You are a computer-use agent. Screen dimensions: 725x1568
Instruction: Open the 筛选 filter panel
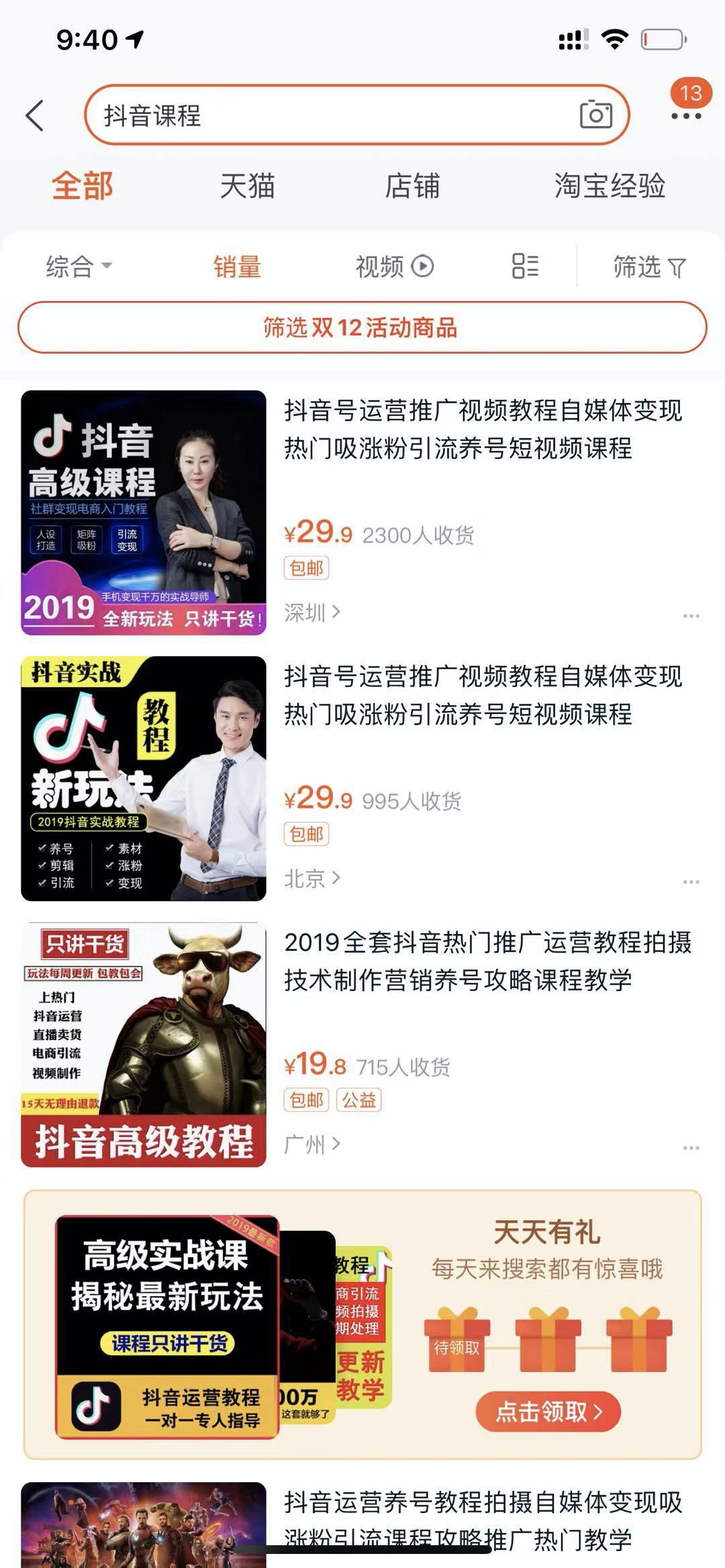(x=648, y=267)
